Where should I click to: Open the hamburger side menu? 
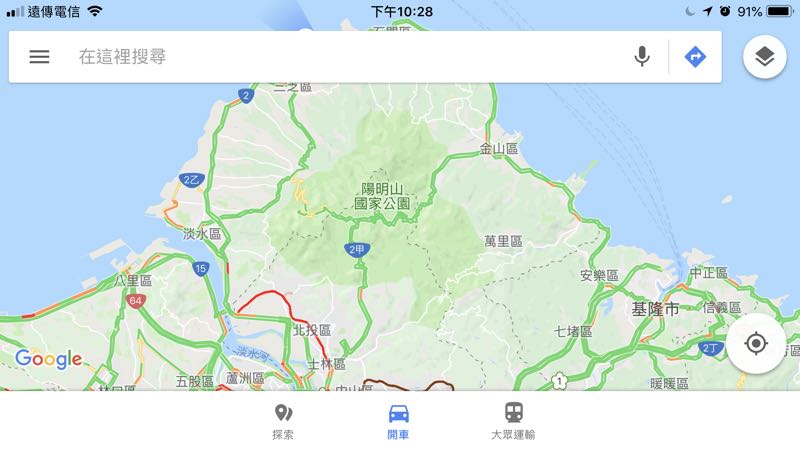tap(39, 57)
